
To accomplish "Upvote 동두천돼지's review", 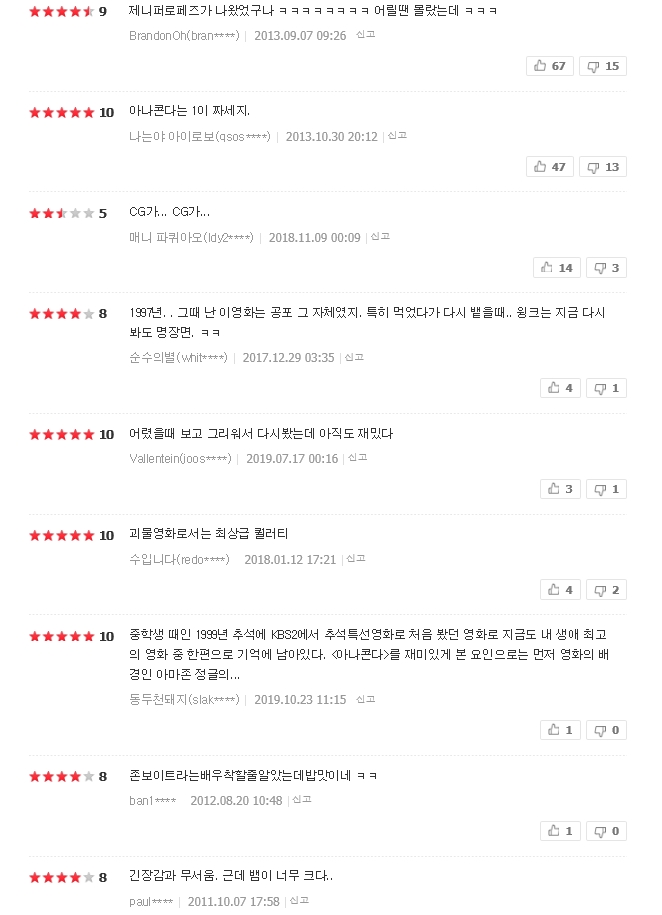I will (x=559, y=730).
